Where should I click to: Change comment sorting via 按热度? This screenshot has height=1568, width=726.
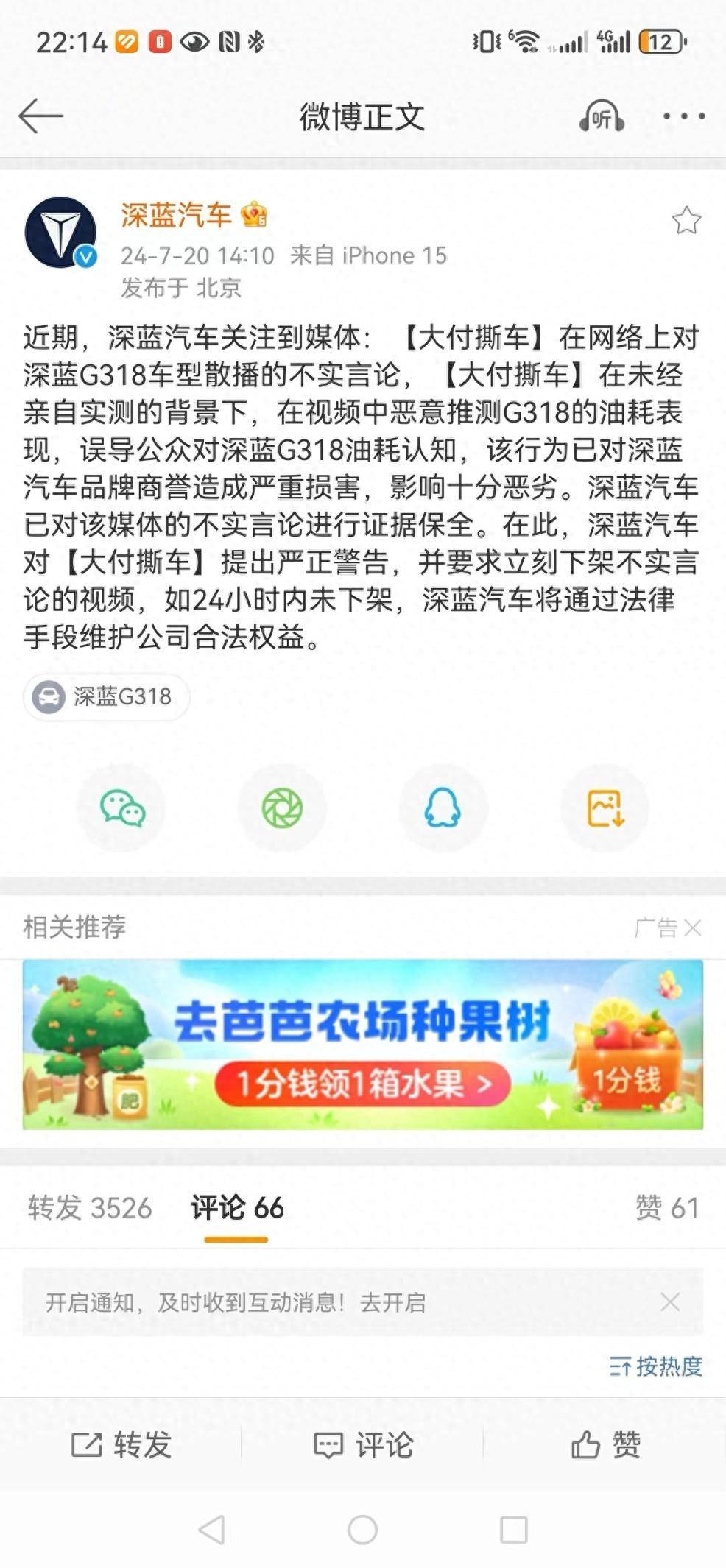[x=655, y=1366]
